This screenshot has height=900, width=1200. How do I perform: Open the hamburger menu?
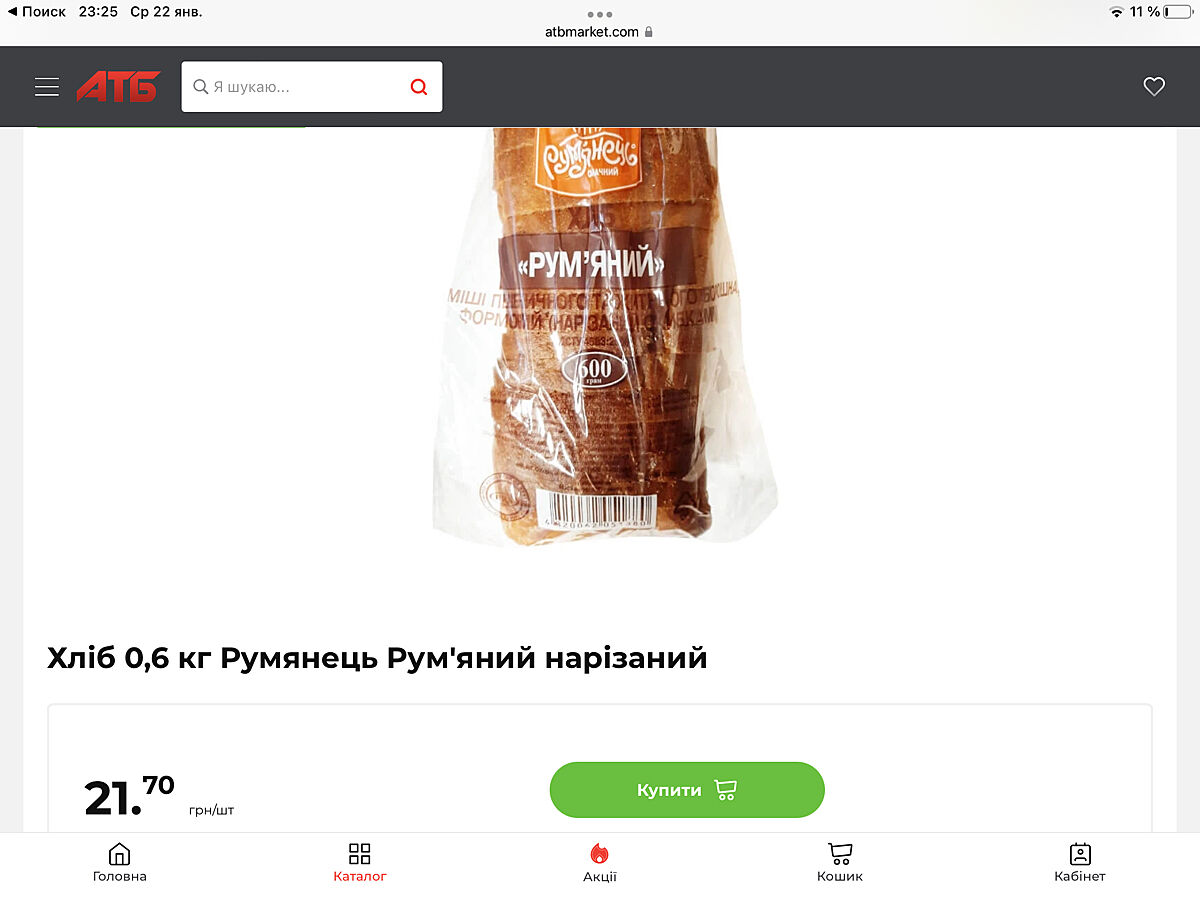point(47,87)
